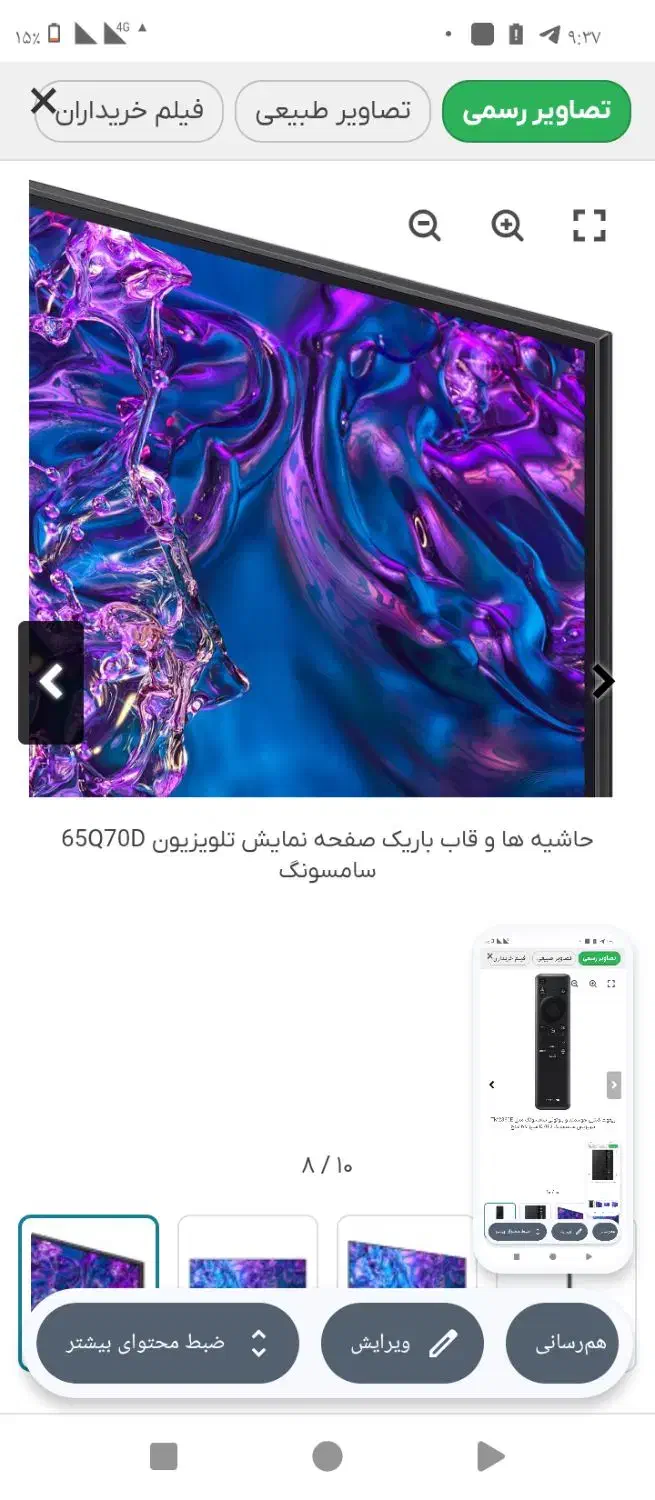Viewport: 655px width, 1500px height.
Task: Tap the square recent apps button
Action: tap(164, 1456)
